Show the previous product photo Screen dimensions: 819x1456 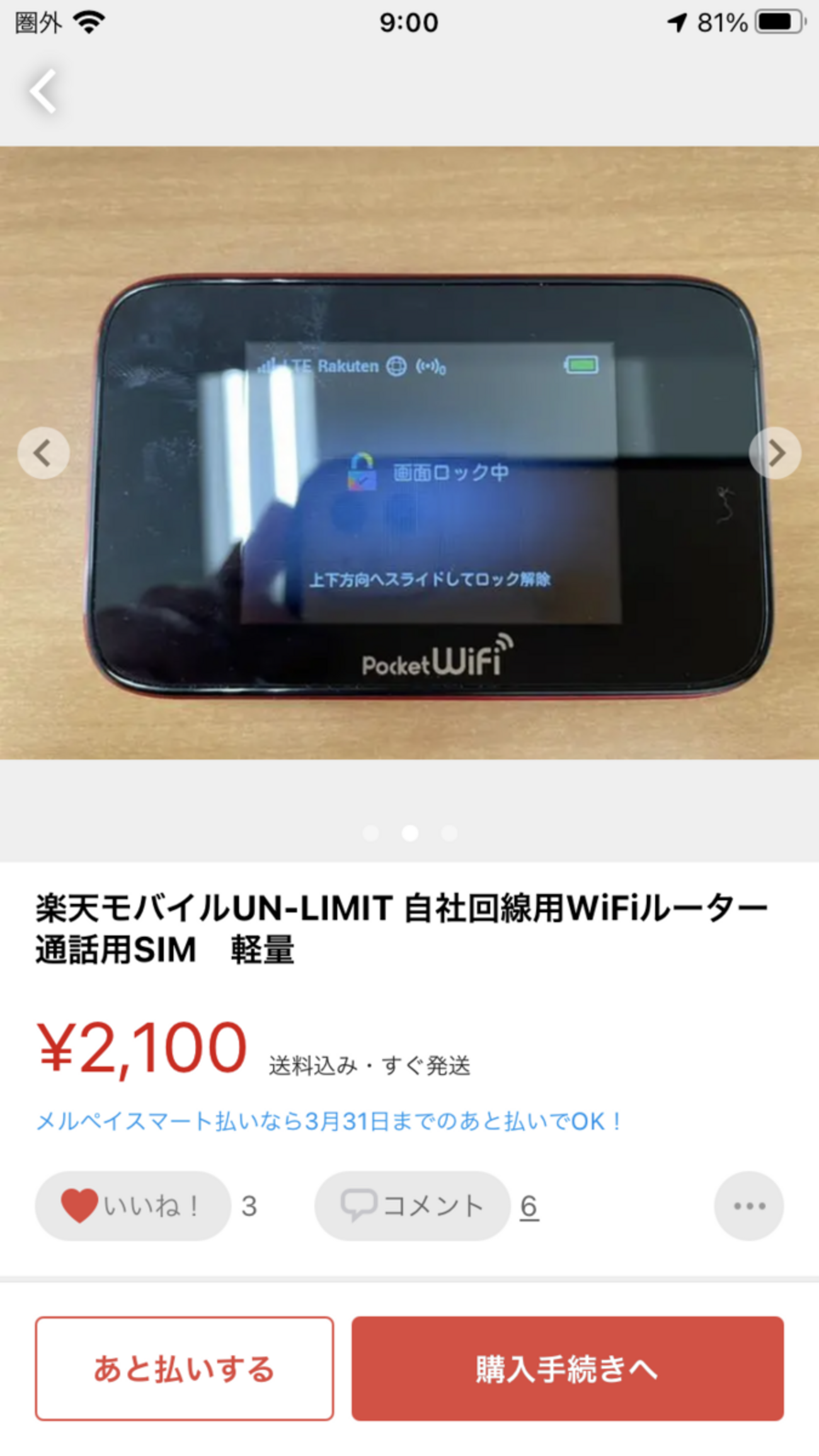click(x=43, y=453)
